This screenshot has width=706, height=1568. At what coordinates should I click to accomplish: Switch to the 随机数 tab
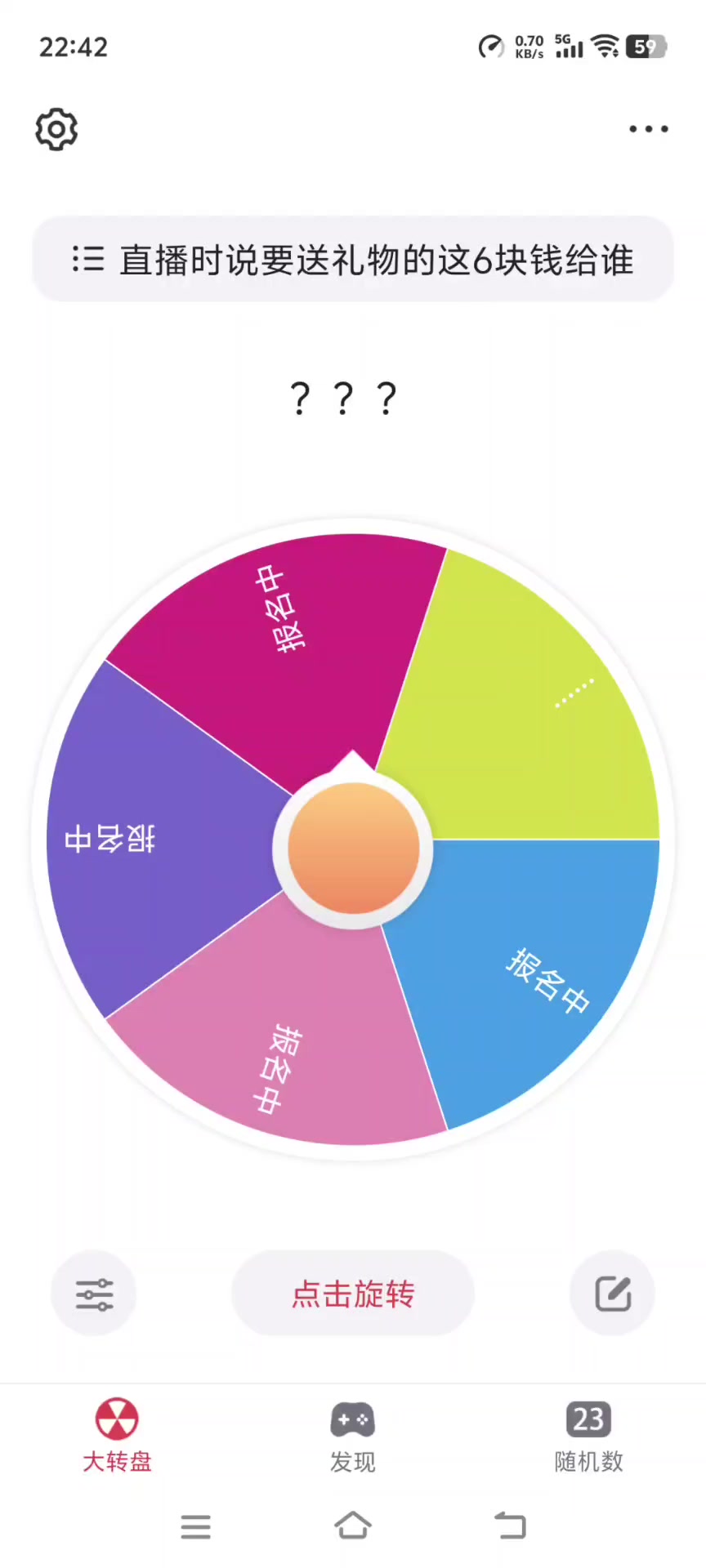(588, 1435)
